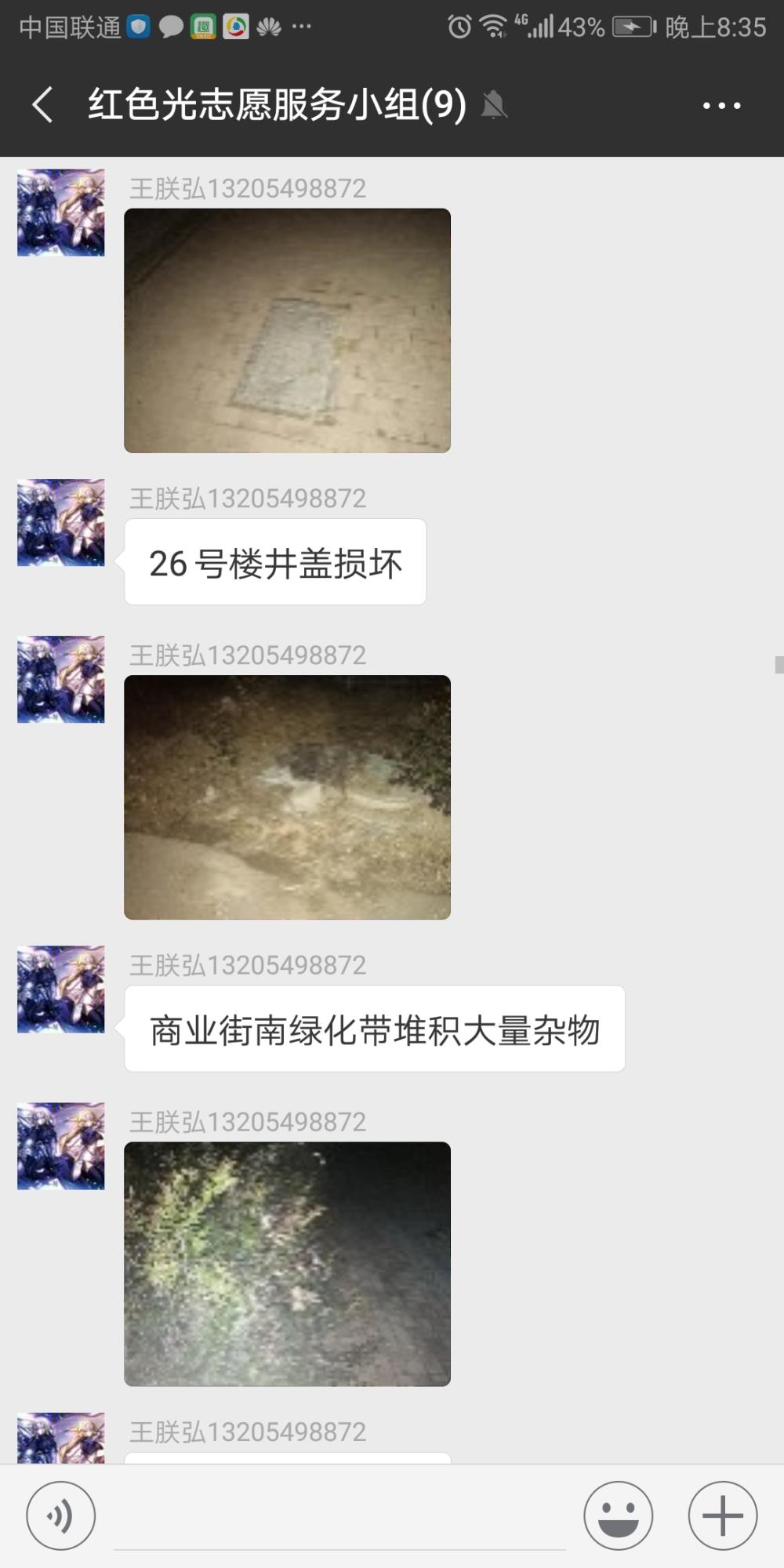Open the plus attachment menu
Viewport: 784px width, 1568px height.
pyautogui.click(x=722, y=1515)
